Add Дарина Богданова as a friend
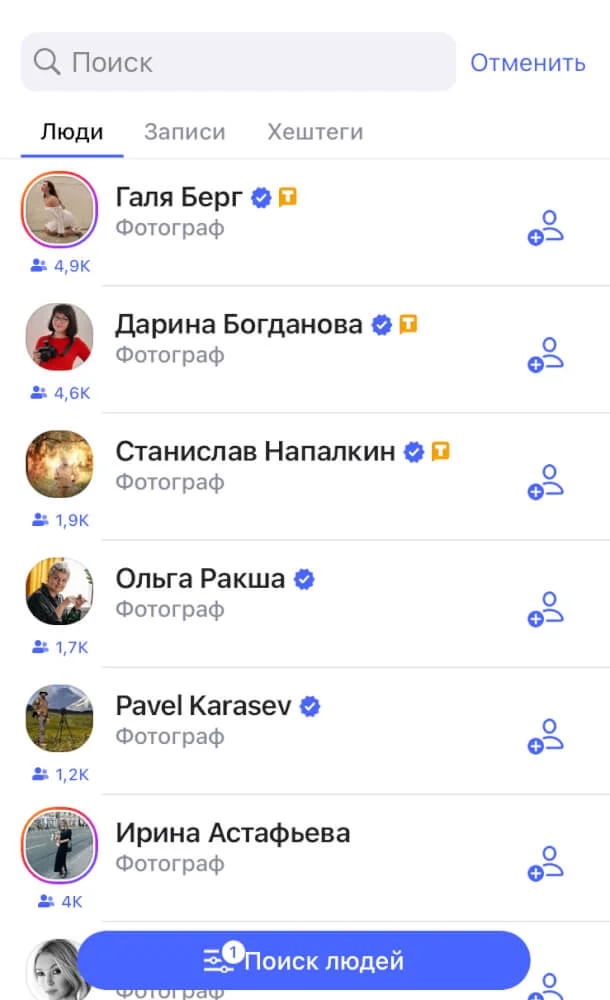The height and width of the screenshot is (1000, 610). 546,355
